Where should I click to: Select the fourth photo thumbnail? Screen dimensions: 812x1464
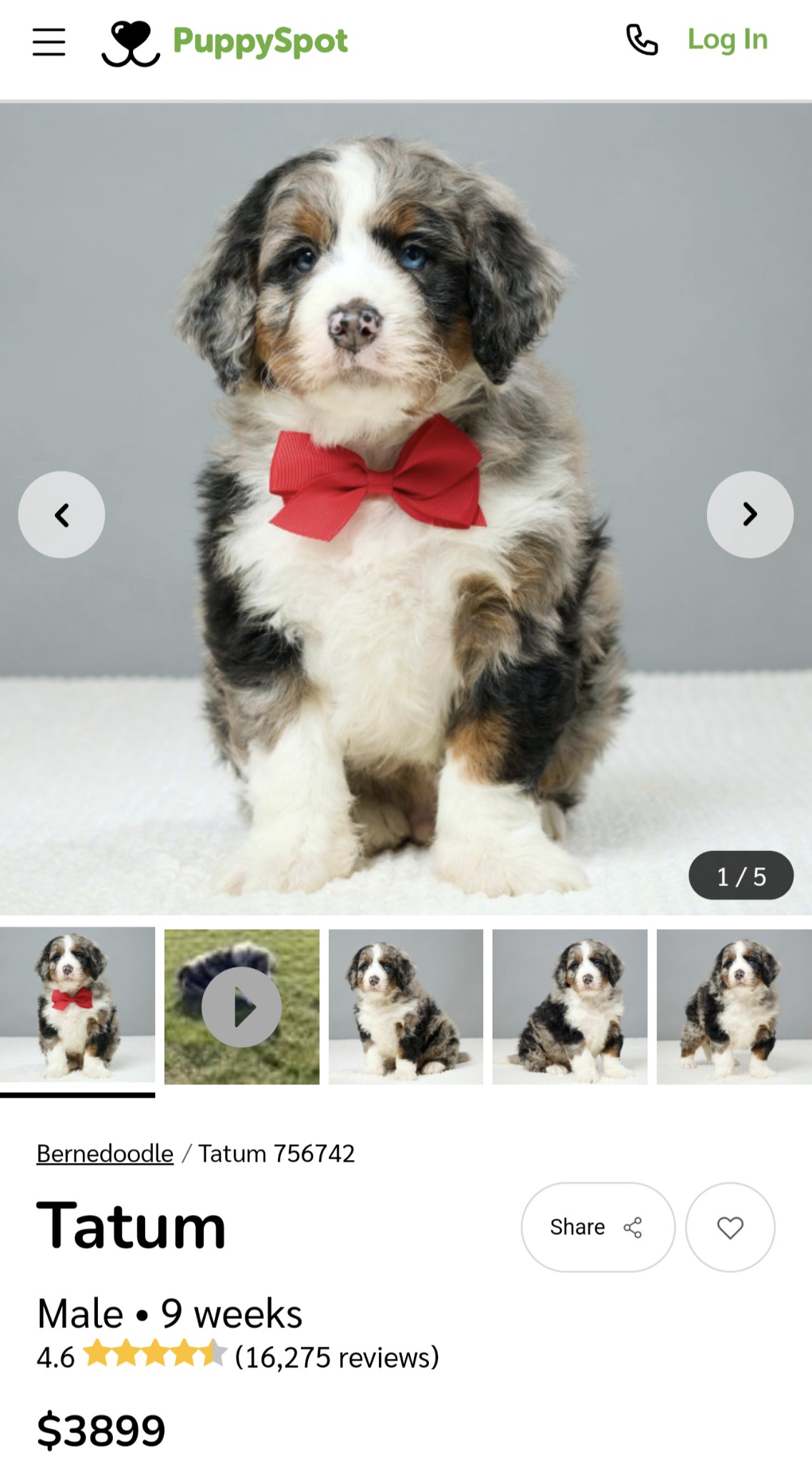pyautogui.click(x=570, y=1006)
